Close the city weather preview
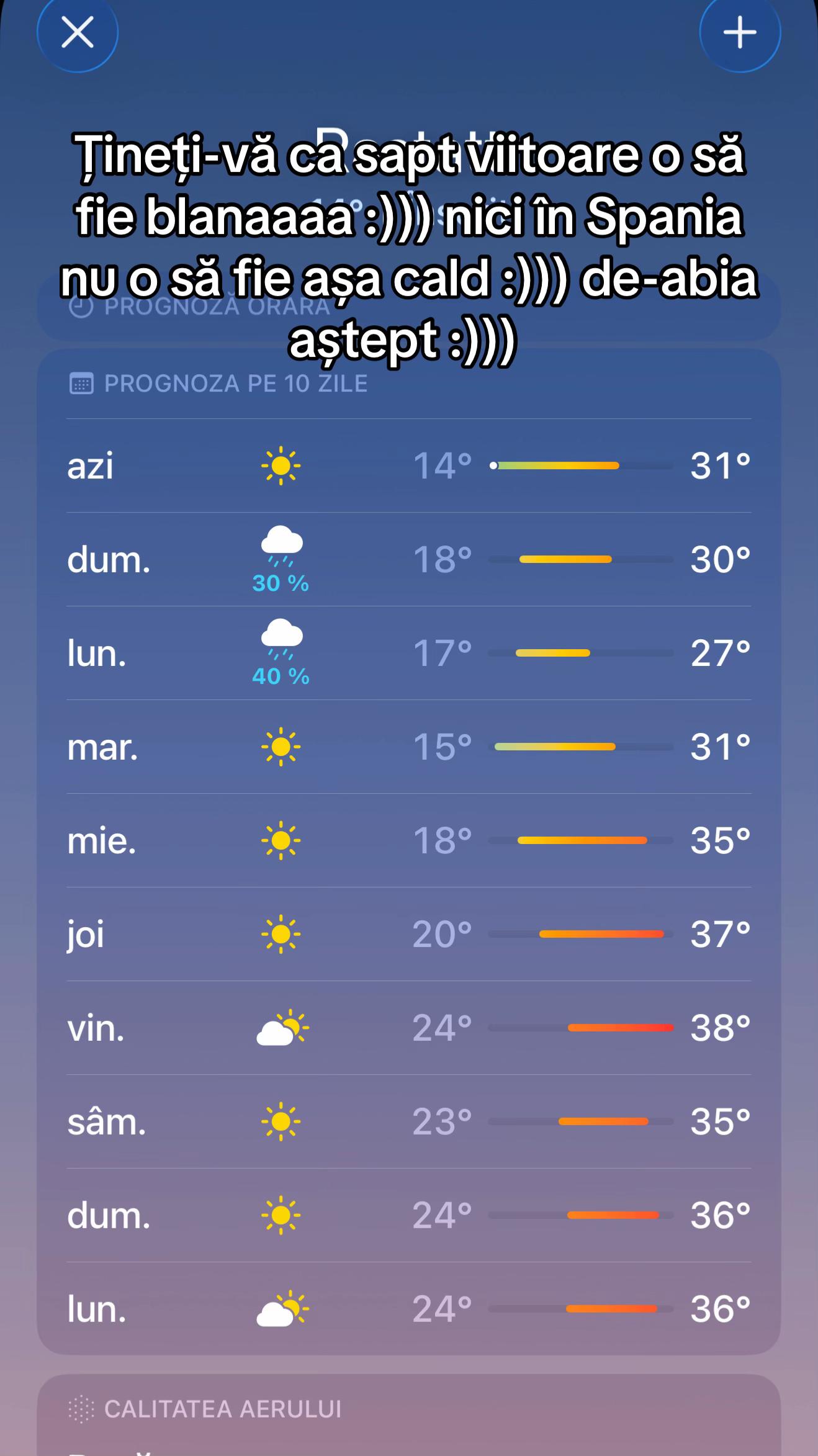The height and width of the screenshot is (1456, 818). point(78,32)
